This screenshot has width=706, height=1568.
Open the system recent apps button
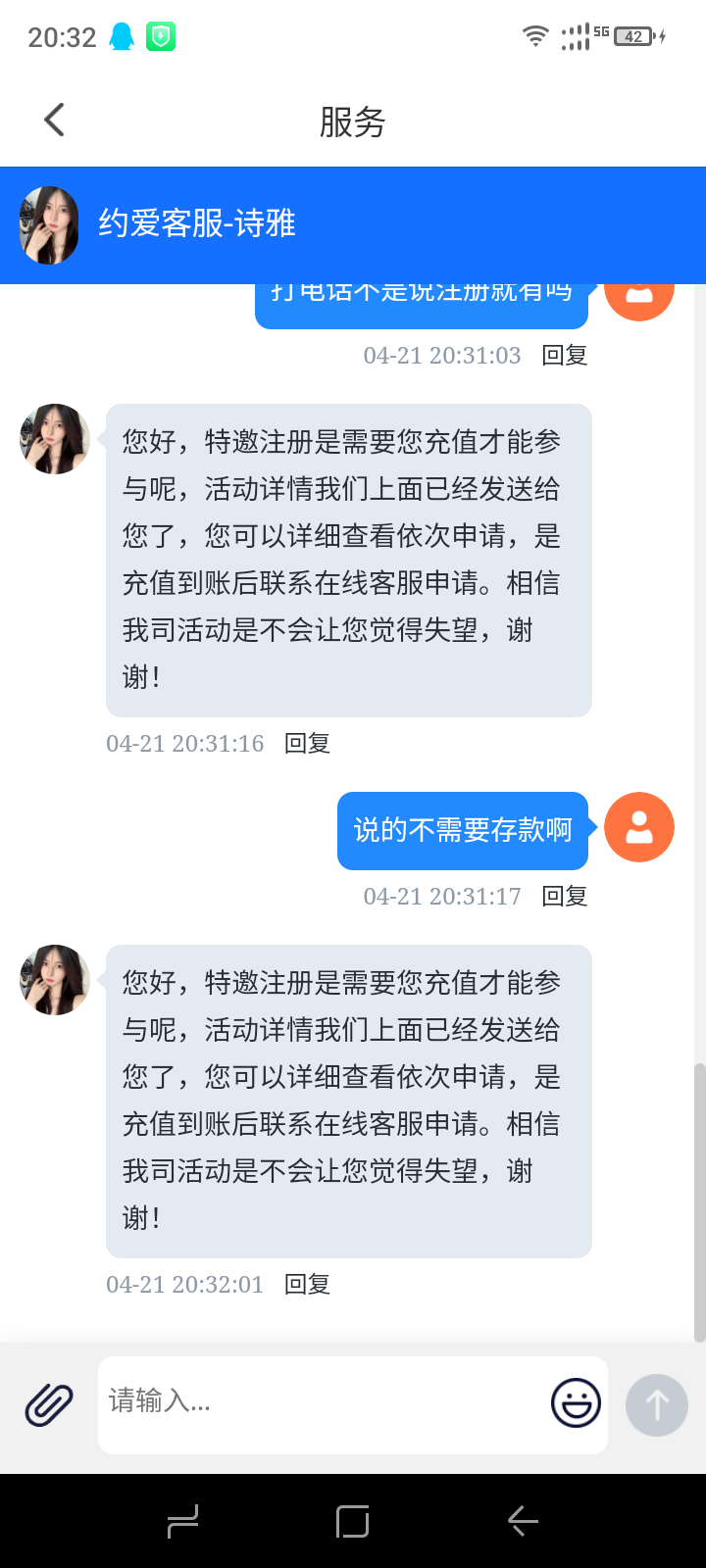coord(183,1521)
